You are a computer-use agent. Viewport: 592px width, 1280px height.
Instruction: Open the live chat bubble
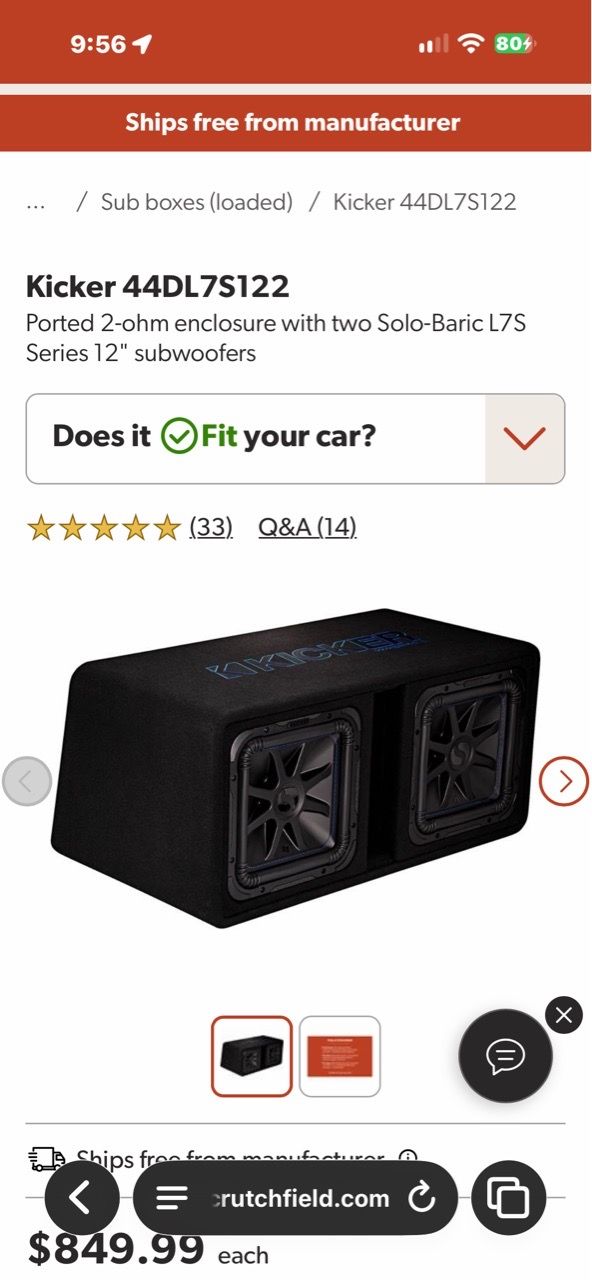click(x=505, y=1056)
